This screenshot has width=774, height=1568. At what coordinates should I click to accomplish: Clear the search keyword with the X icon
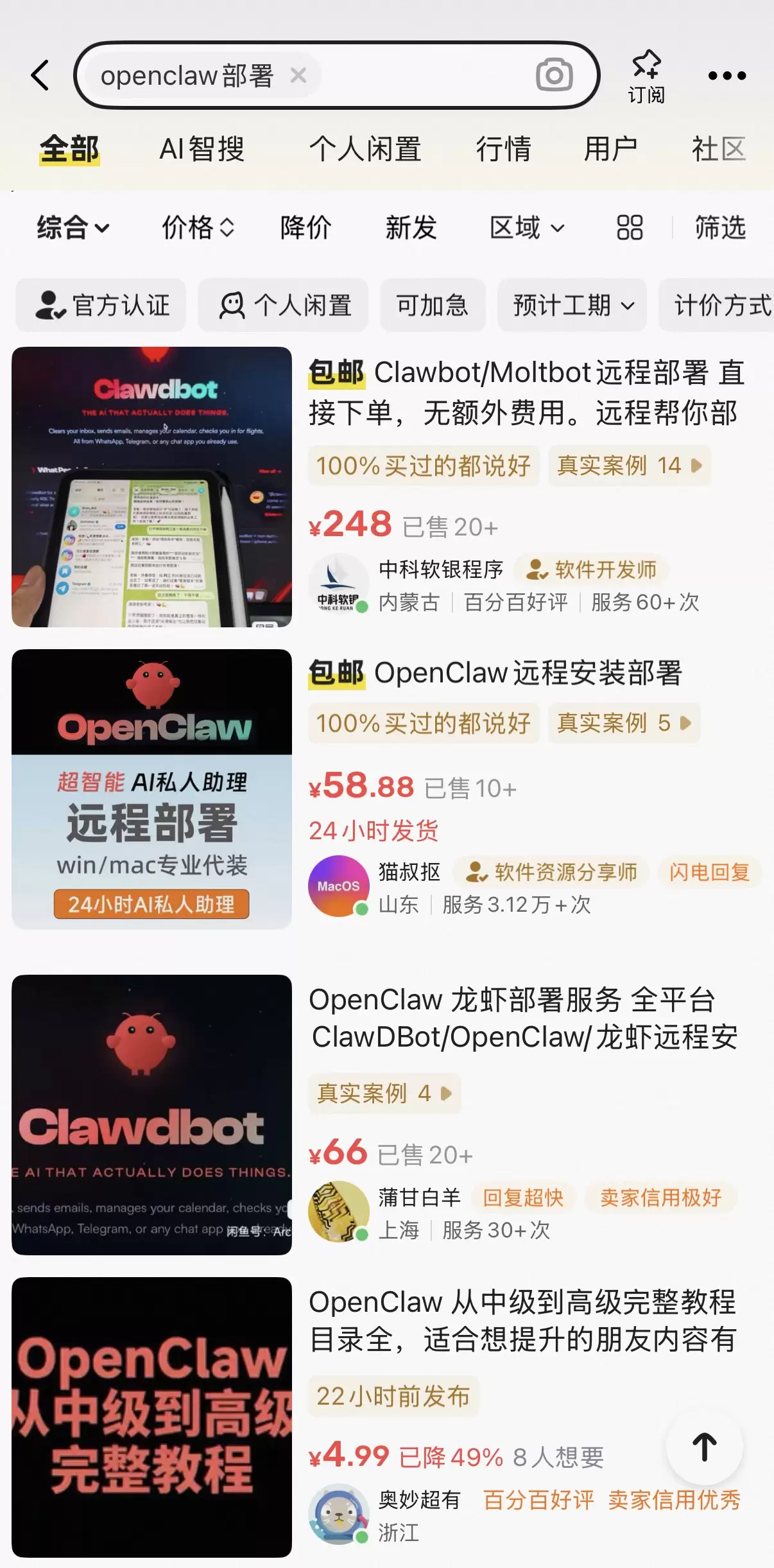(x=297, y=76)
